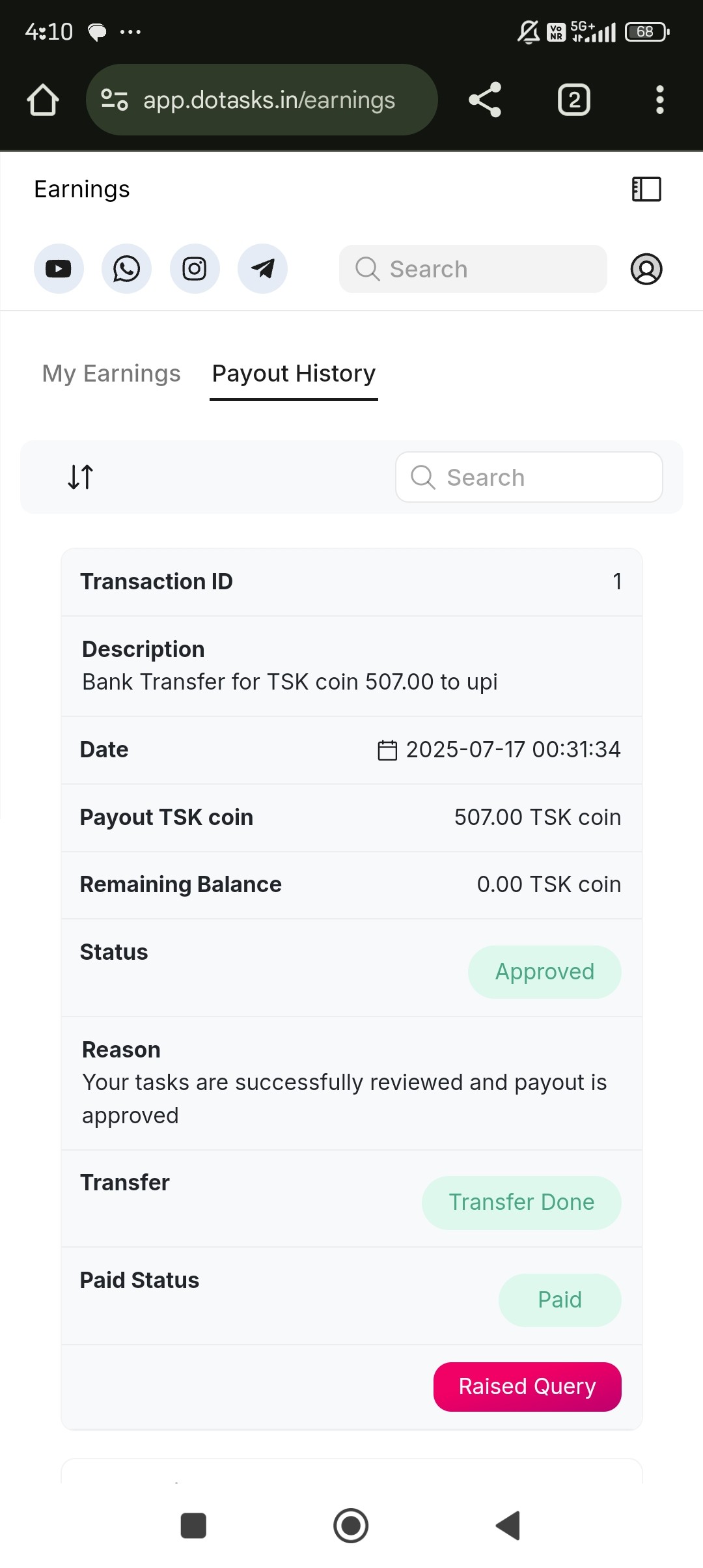The image size is (703, 1568).
Task: Open the browser tab switcher
Action: 574,100
